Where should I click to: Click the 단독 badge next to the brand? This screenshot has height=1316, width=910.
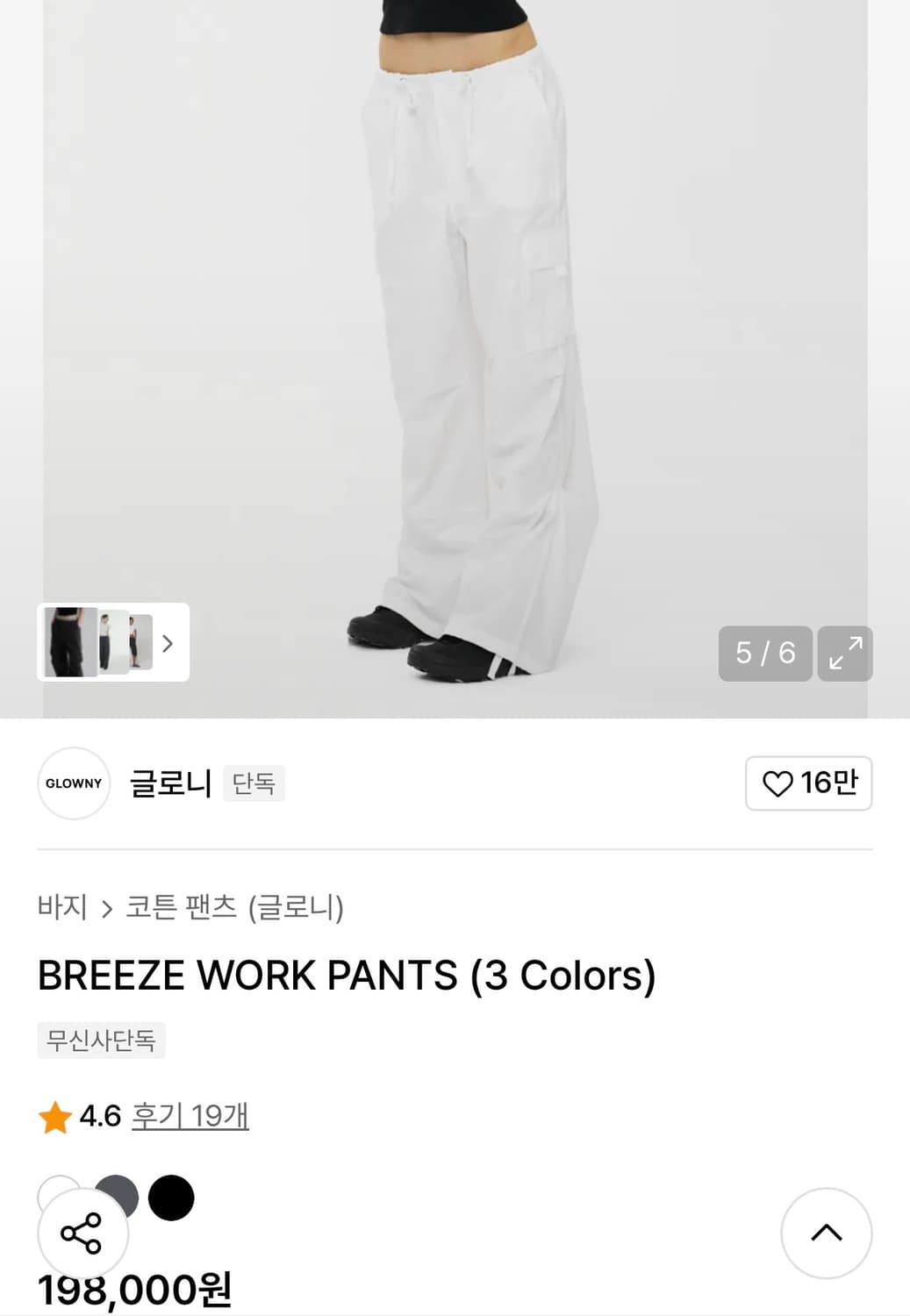tap(254, 784)
